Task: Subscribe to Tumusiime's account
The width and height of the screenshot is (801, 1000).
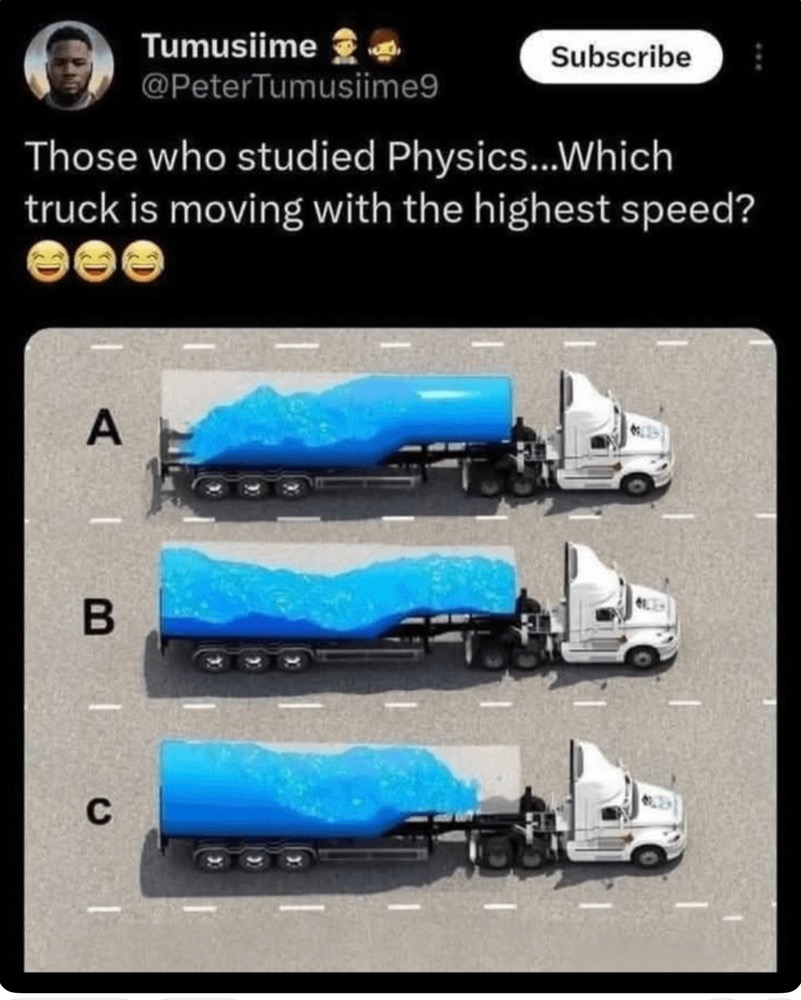Action: 621,57
